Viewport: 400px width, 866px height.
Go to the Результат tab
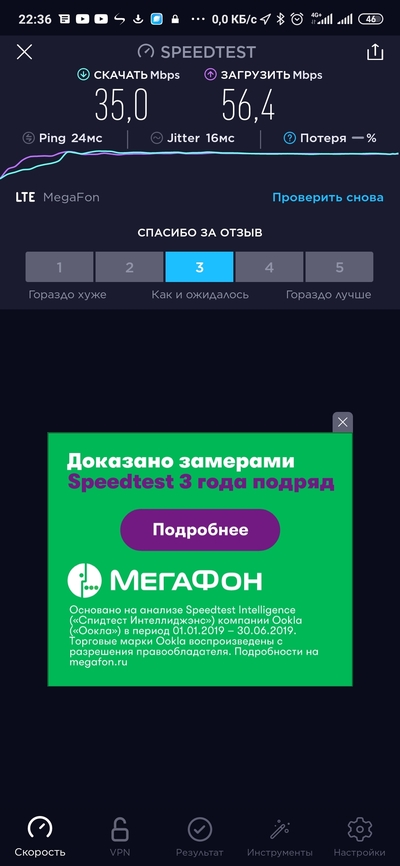tap(200, 836)
